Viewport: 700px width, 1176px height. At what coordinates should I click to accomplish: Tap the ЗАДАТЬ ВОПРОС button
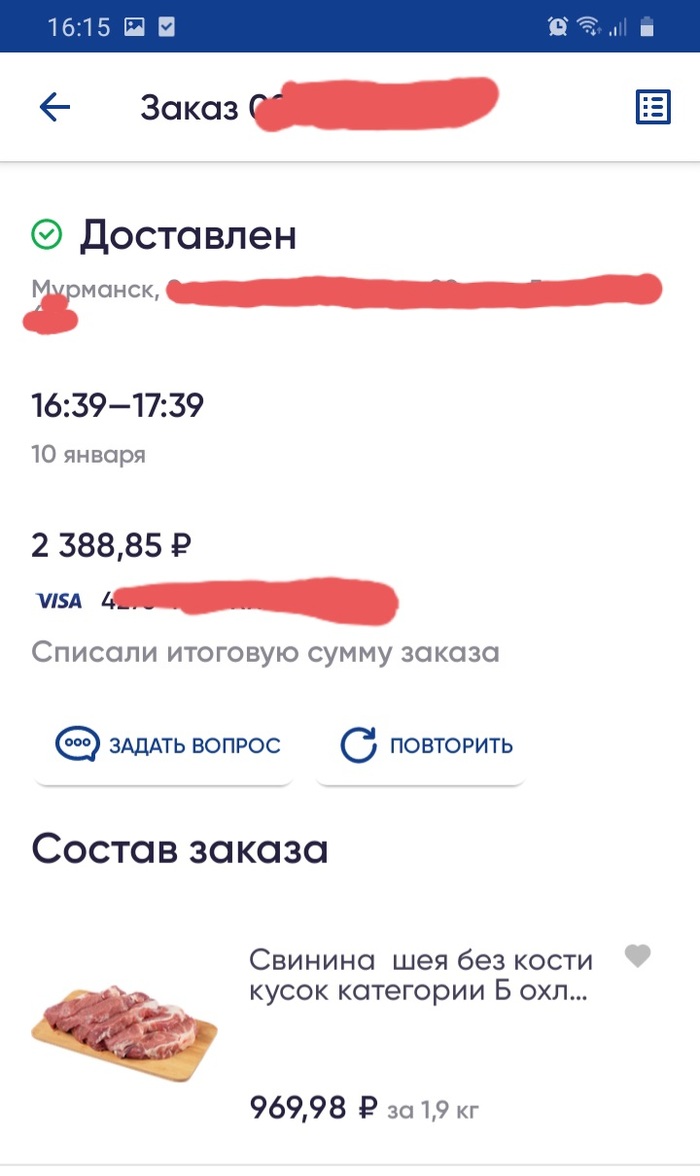pyautogui.click(x=165, y=746)
